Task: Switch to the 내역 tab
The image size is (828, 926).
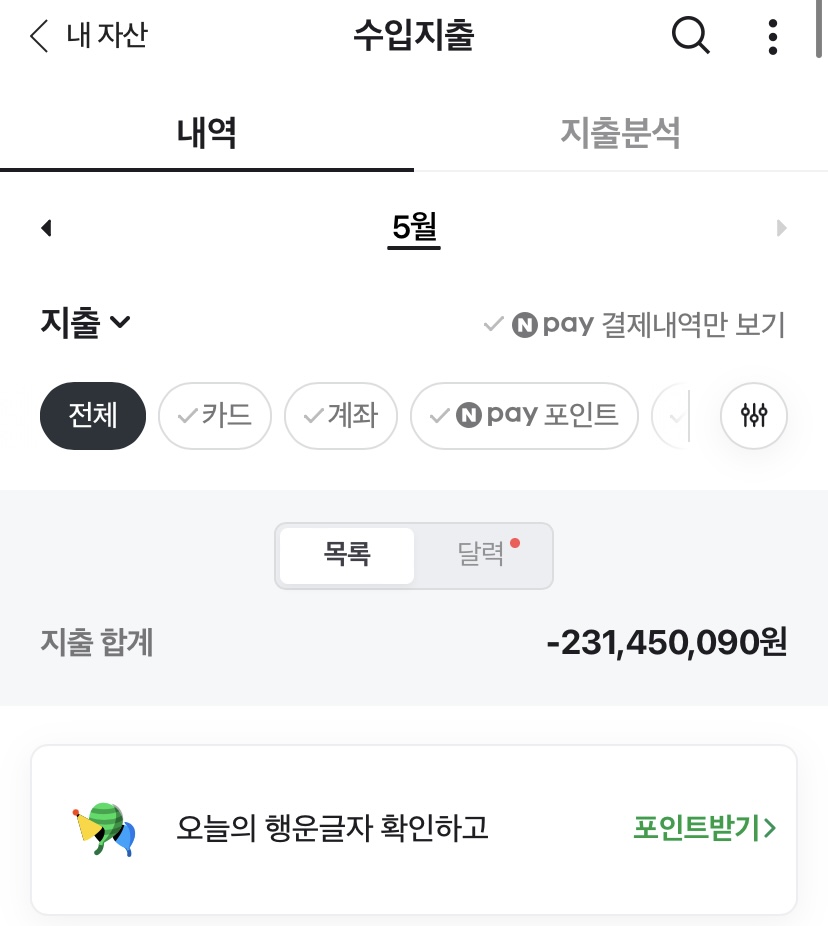Action: (207, 133)
